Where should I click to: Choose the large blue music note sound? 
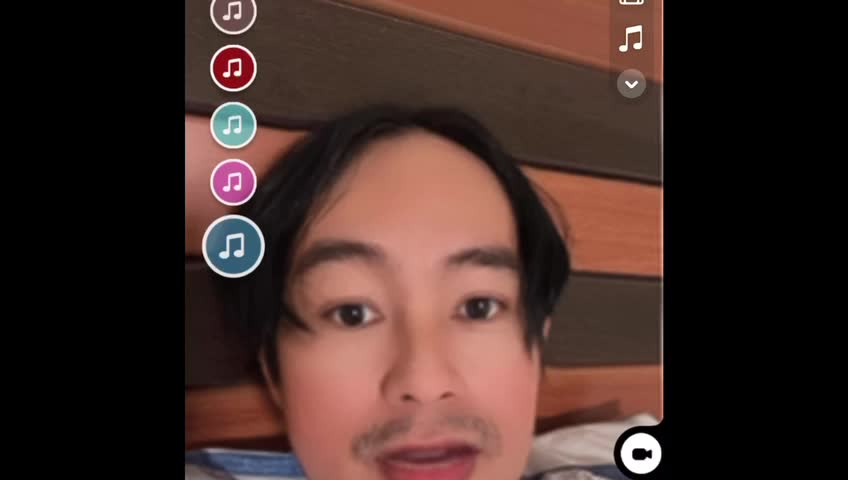[x=233, y=246]
